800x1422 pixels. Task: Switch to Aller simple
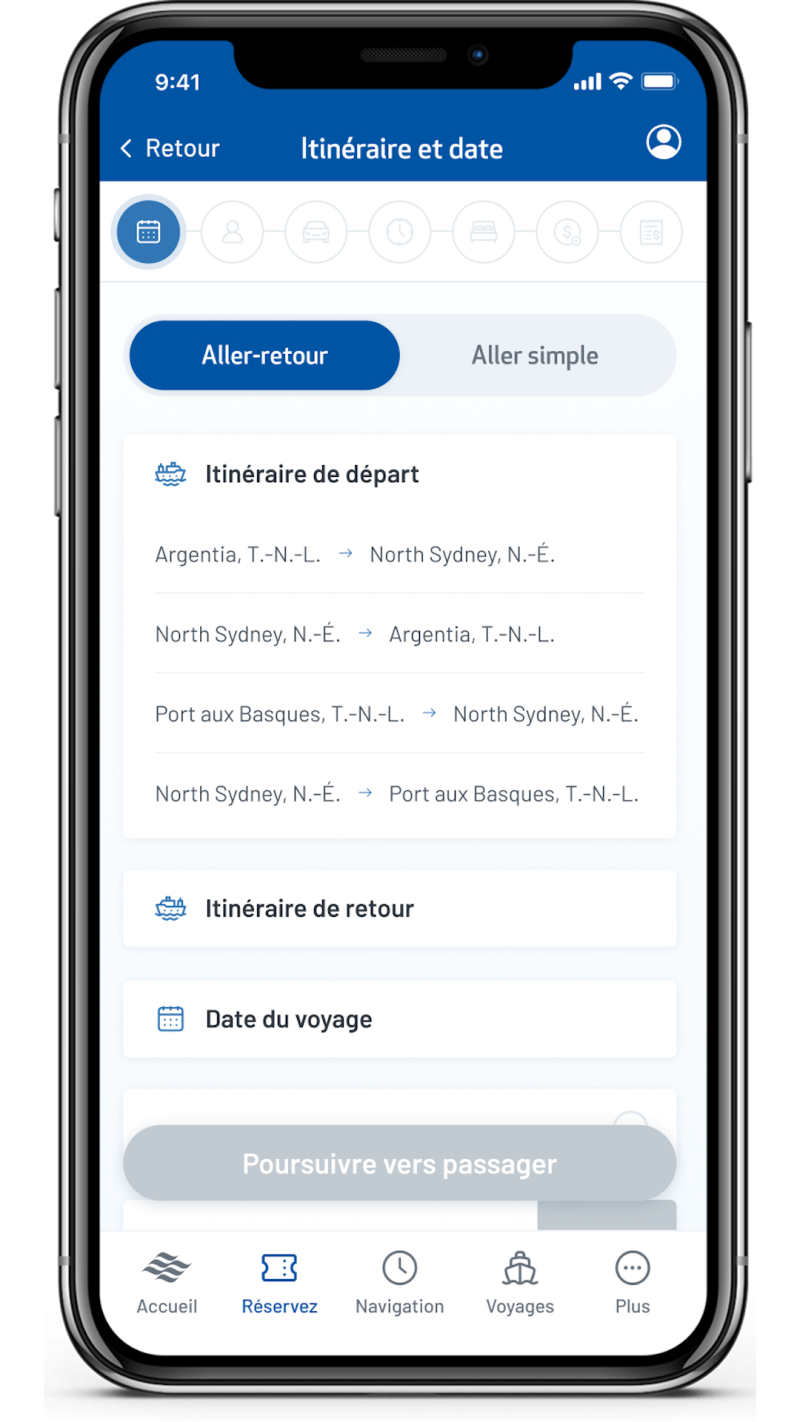coord(535,355)
